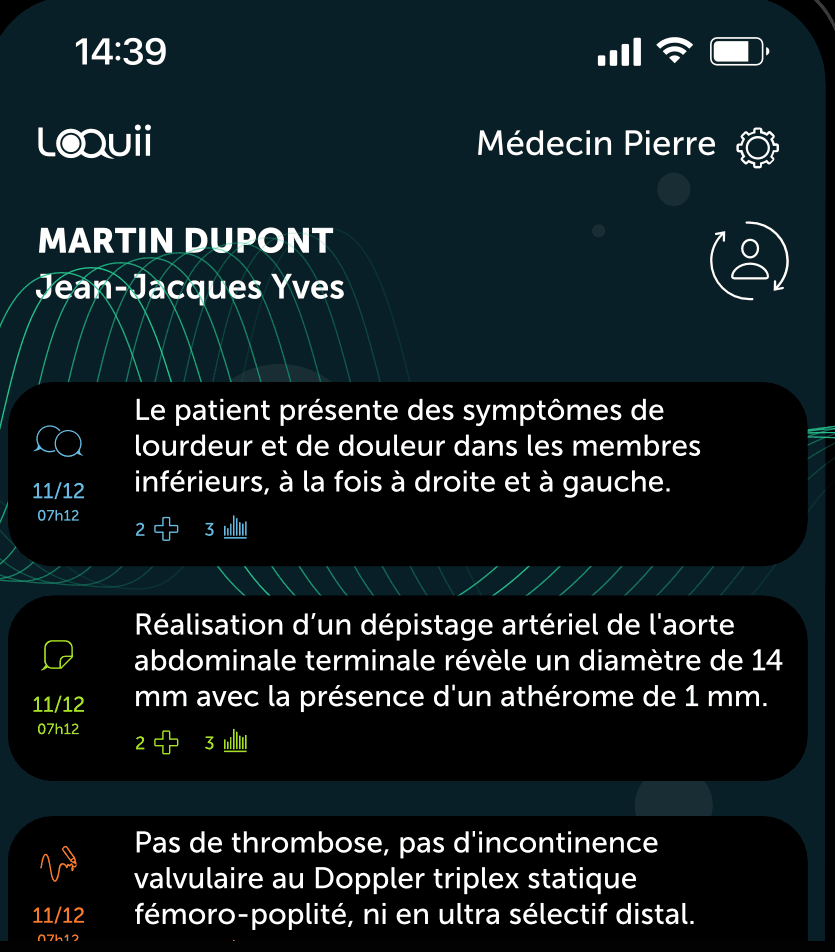The width and height of the screenshot is (835, 952).
Task: Click the patient switch avatar icon
Action: [749, 261]
